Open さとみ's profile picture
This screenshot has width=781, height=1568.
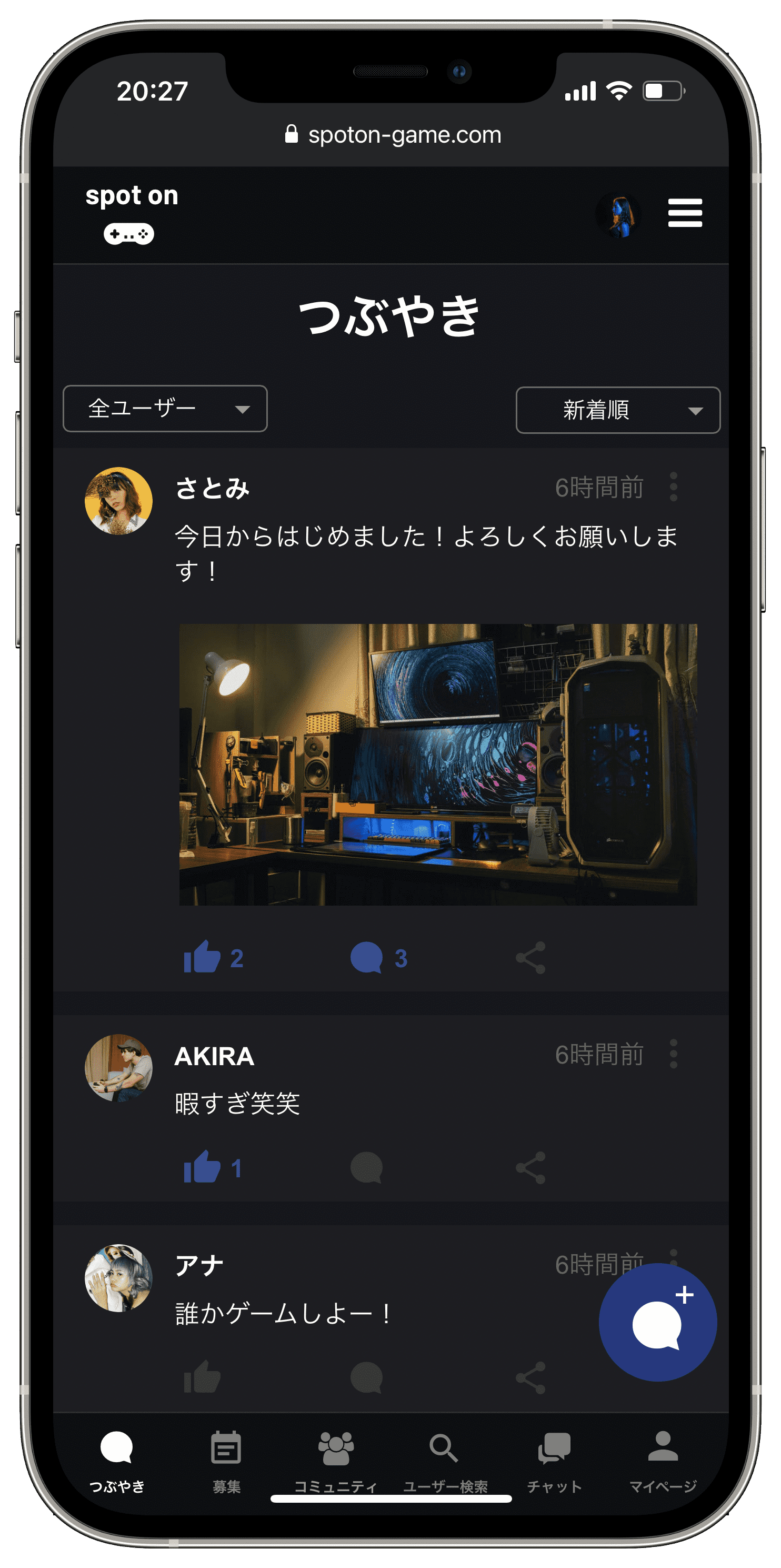tap(118, 501)
